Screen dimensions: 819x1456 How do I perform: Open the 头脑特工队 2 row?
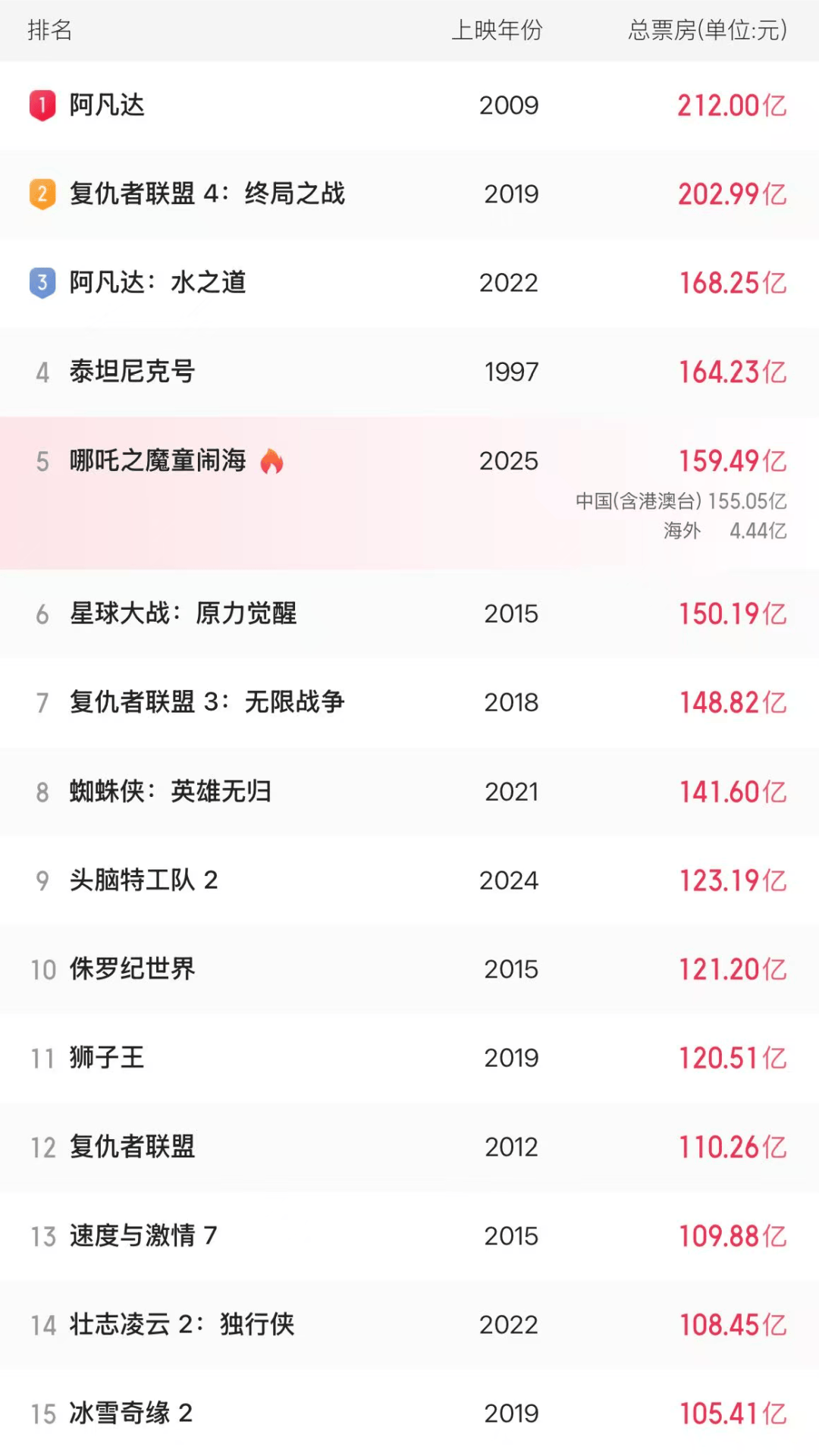coord(144,880)
